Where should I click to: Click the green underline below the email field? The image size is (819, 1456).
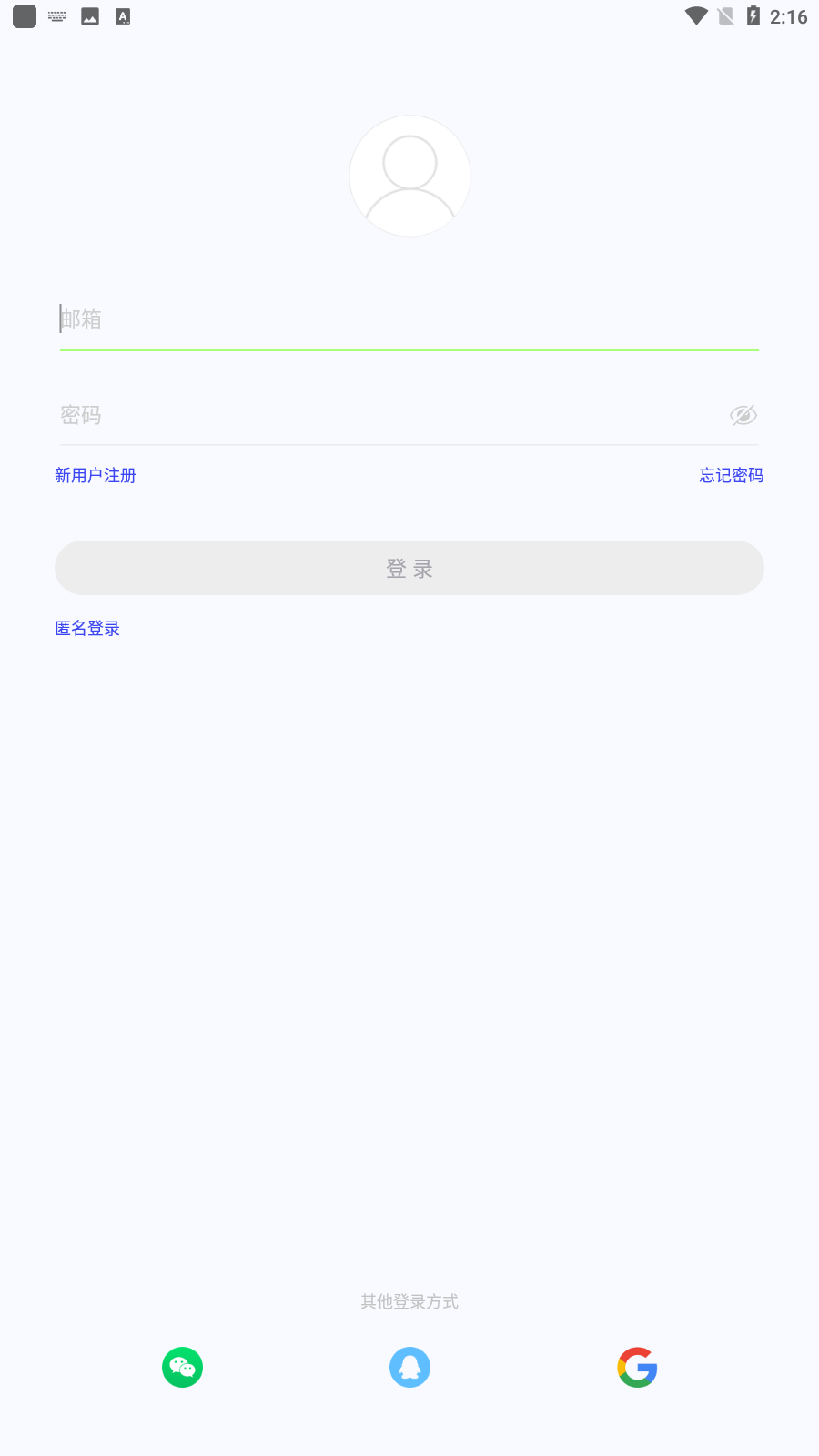(x=409, y=349)
